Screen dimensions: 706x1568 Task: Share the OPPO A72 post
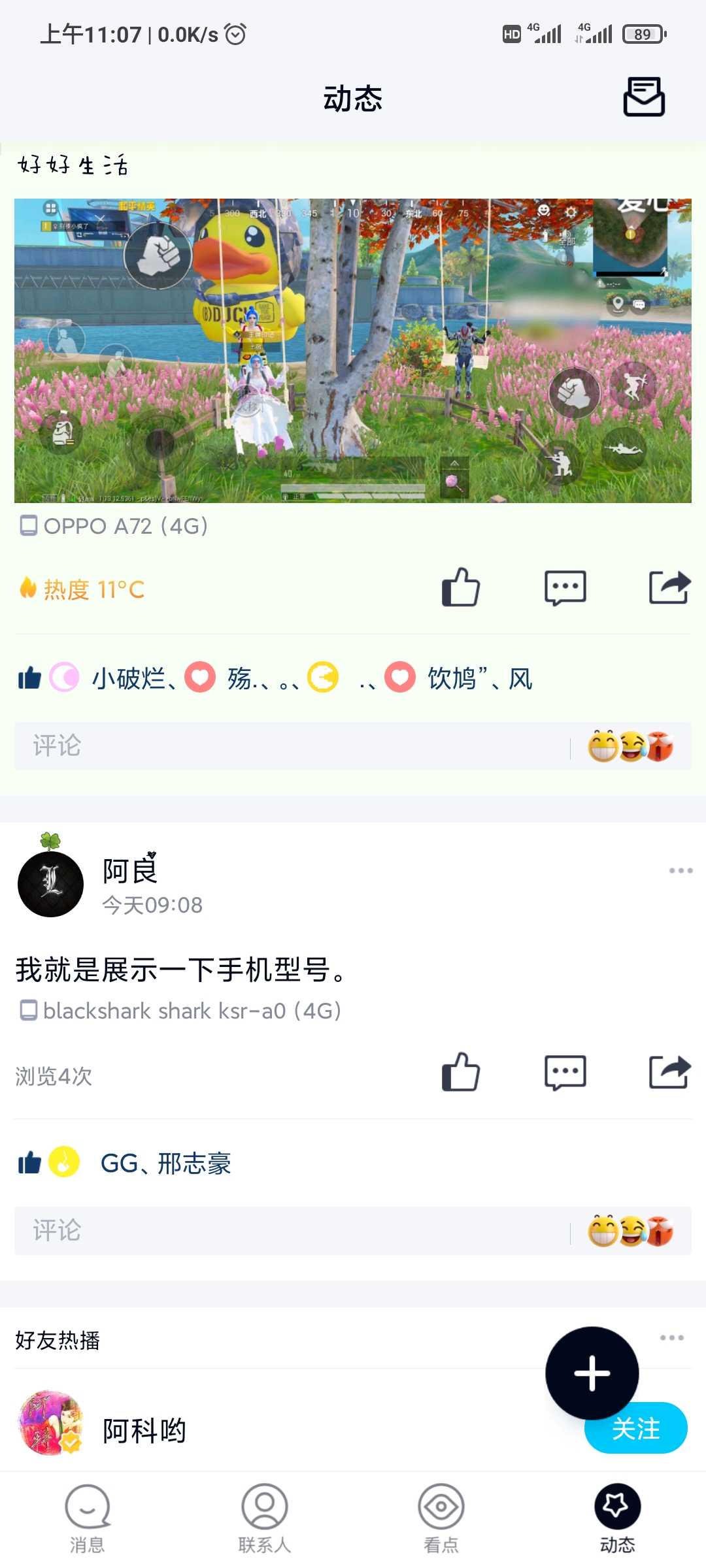pos(669,587)
